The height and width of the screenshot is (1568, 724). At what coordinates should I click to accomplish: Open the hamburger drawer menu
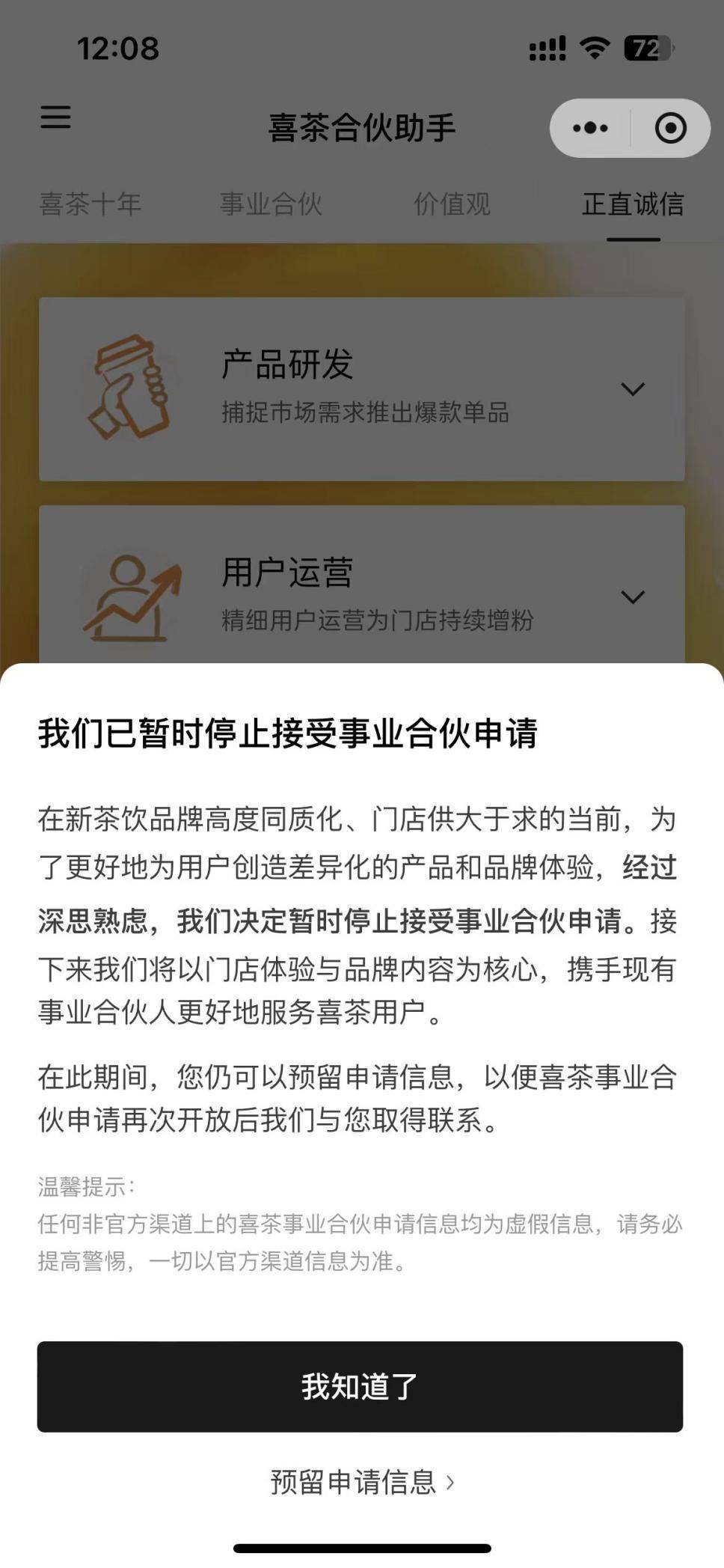[x=55, y=117]
